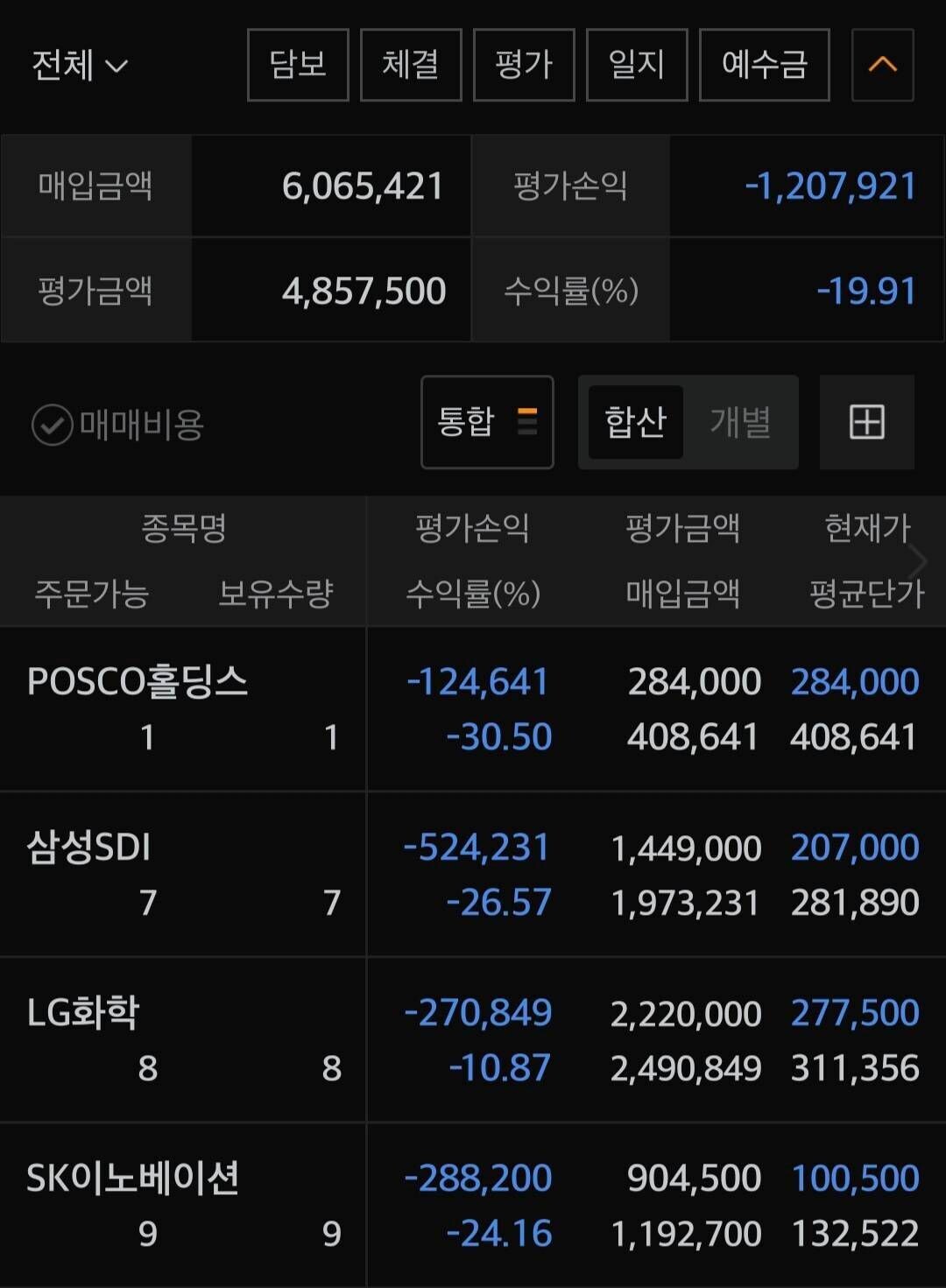Viewport: 946px width, 1288px height.
Task: Tap the 일지 icon button
Action: tap(636, 65)
